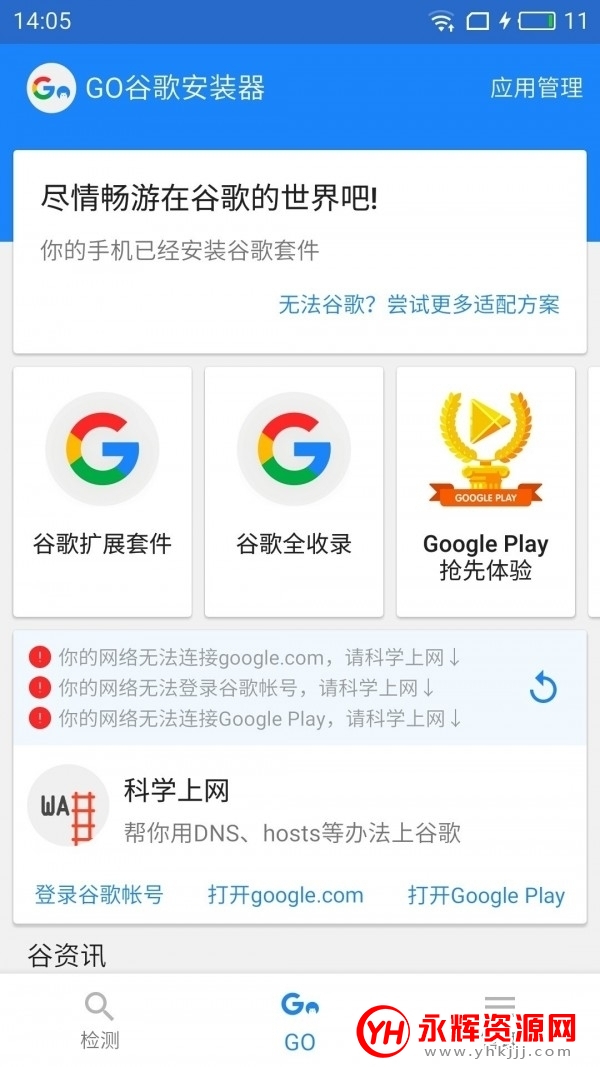This screenshot has width=600, height=1067.
Task: Open the Google Play 抢先体验 card
Action: [486, 491]
